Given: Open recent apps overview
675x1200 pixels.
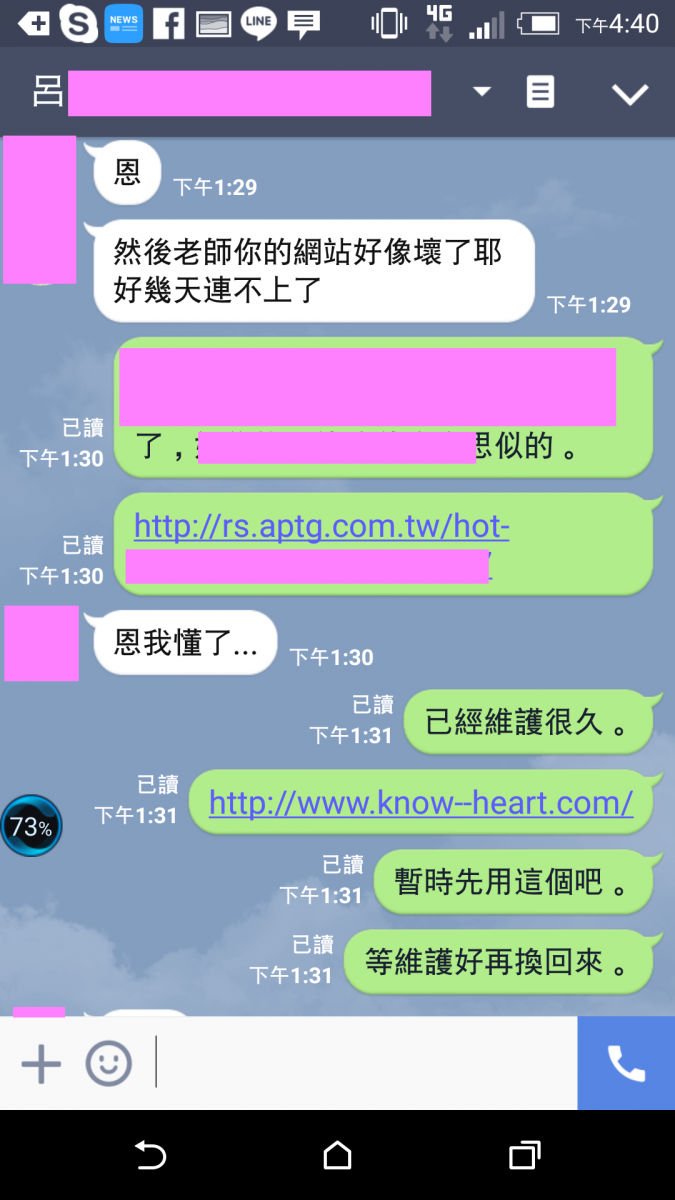Looking at the screenshot, I should tap(524, 1156).
